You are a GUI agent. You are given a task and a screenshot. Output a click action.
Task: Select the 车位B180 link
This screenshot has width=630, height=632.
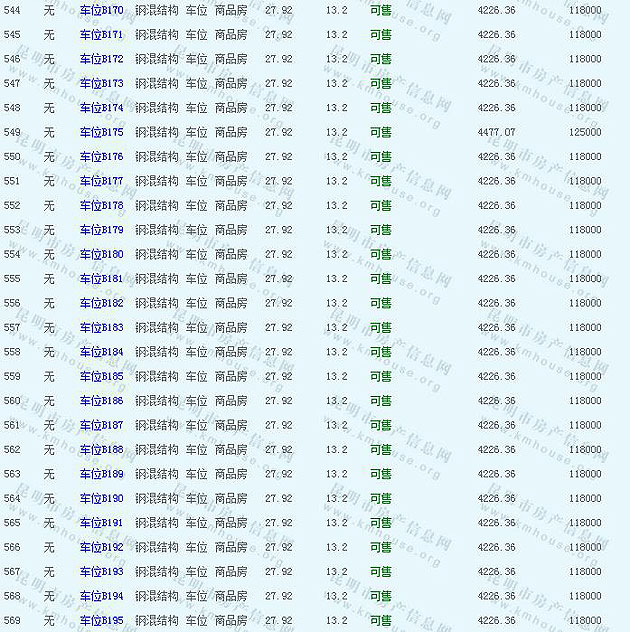pyautogui.click(x=101, y=254)
